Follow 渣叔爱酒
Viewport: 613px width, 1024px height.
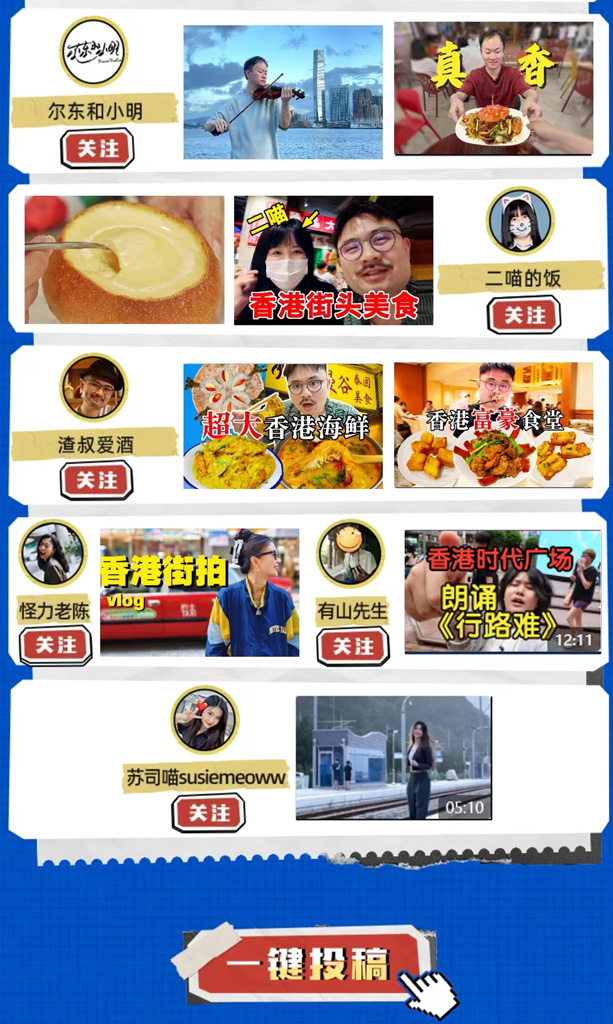click(x=97, y=481)
